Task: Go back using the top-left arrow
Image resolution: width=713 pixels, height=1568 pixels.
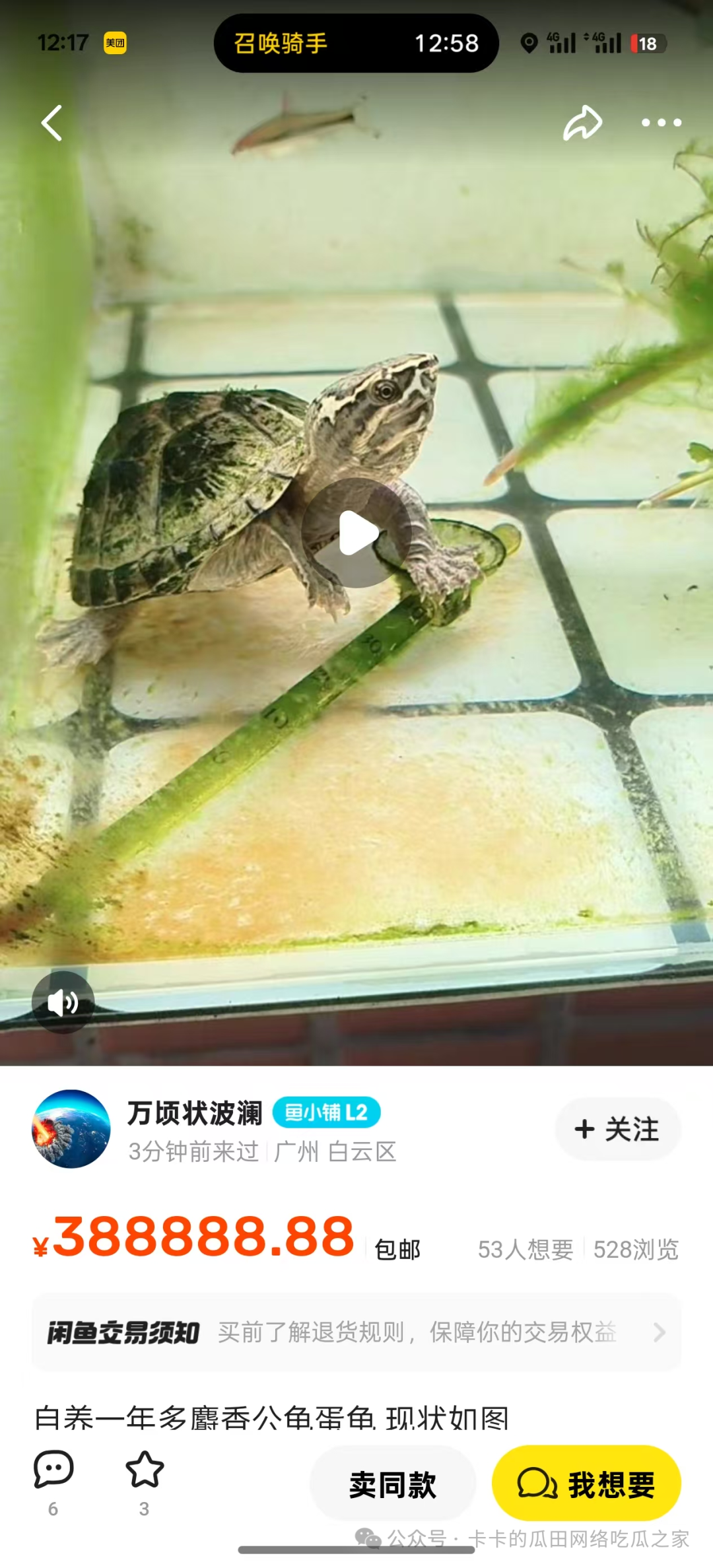Action: coord(51,123)
